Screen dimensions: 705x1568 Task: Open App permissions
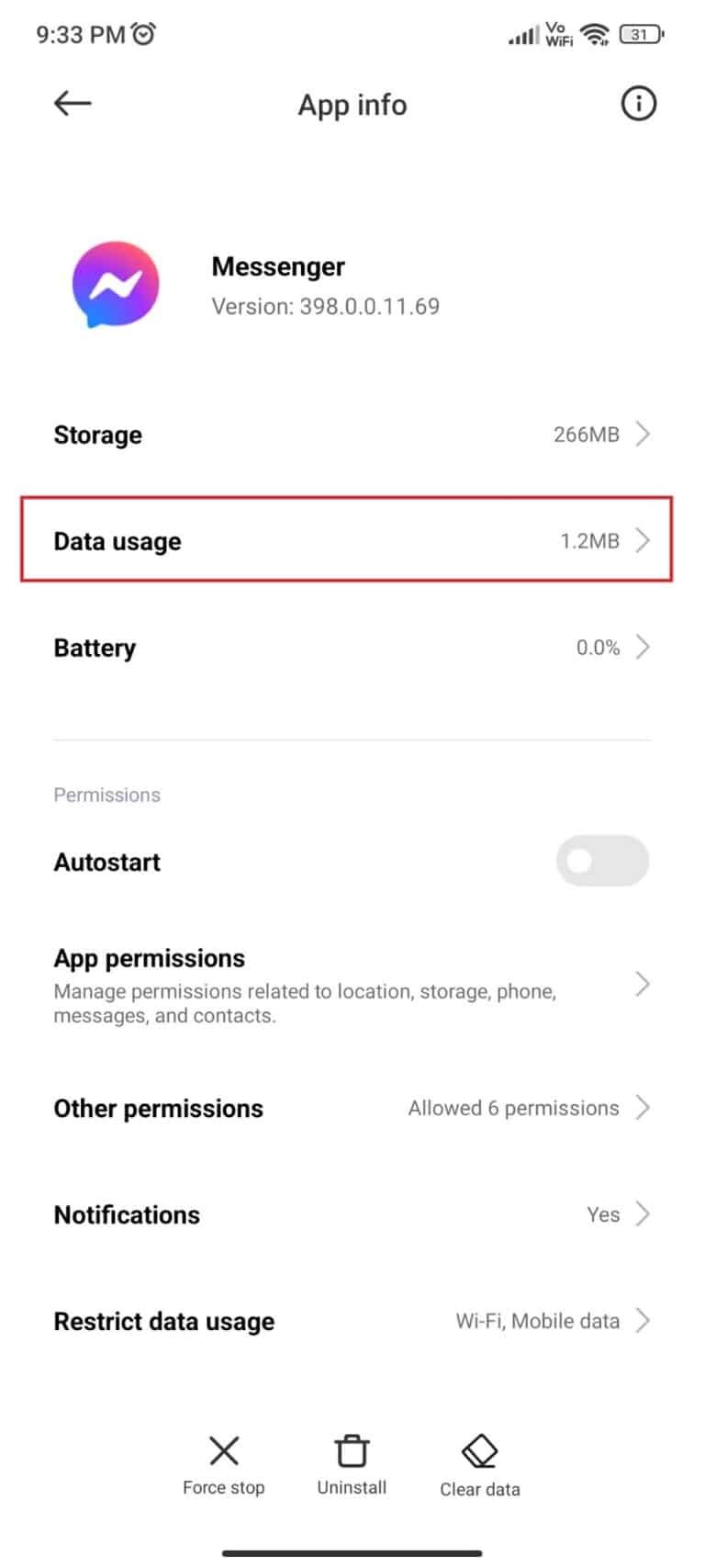tap(352, 986)
